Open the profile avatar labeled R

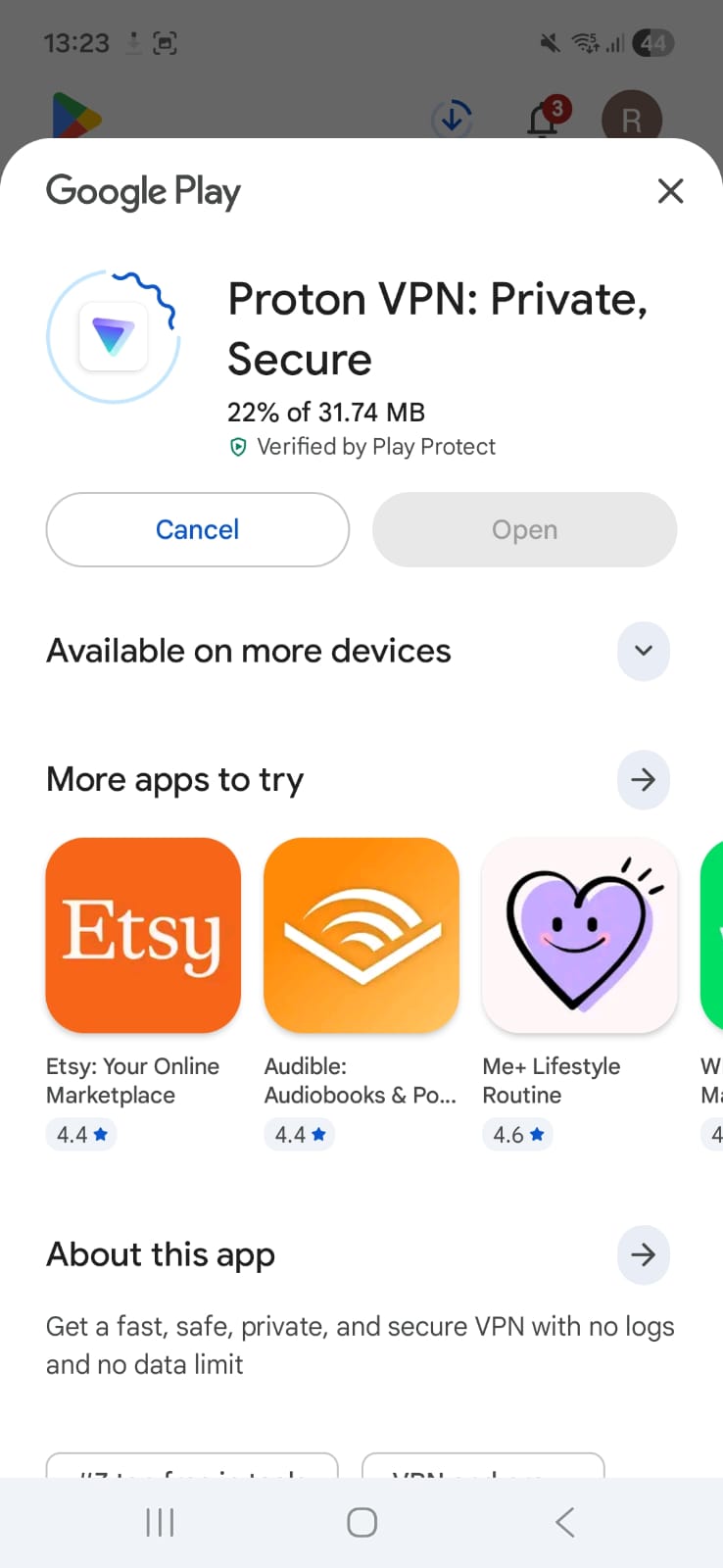coord(632,118)
